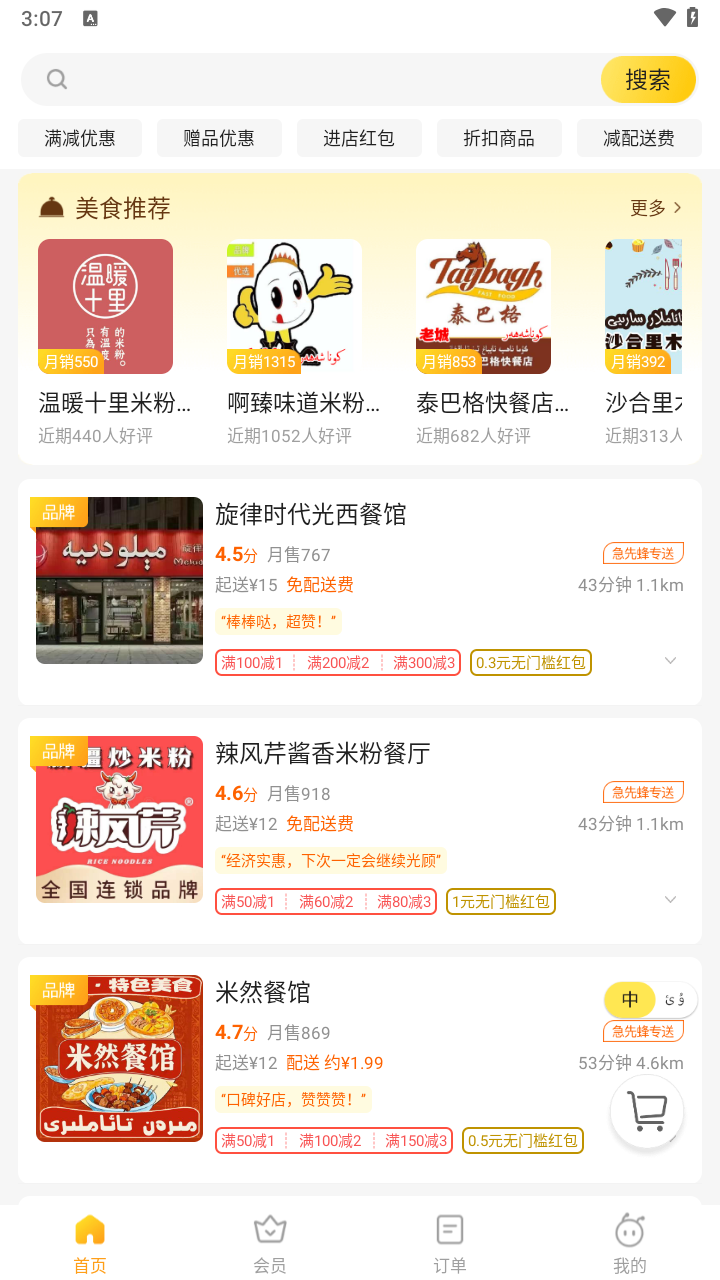
Task: Open the 旋律时代光西餐馆 restaurant card
Action: coord(310,515)
